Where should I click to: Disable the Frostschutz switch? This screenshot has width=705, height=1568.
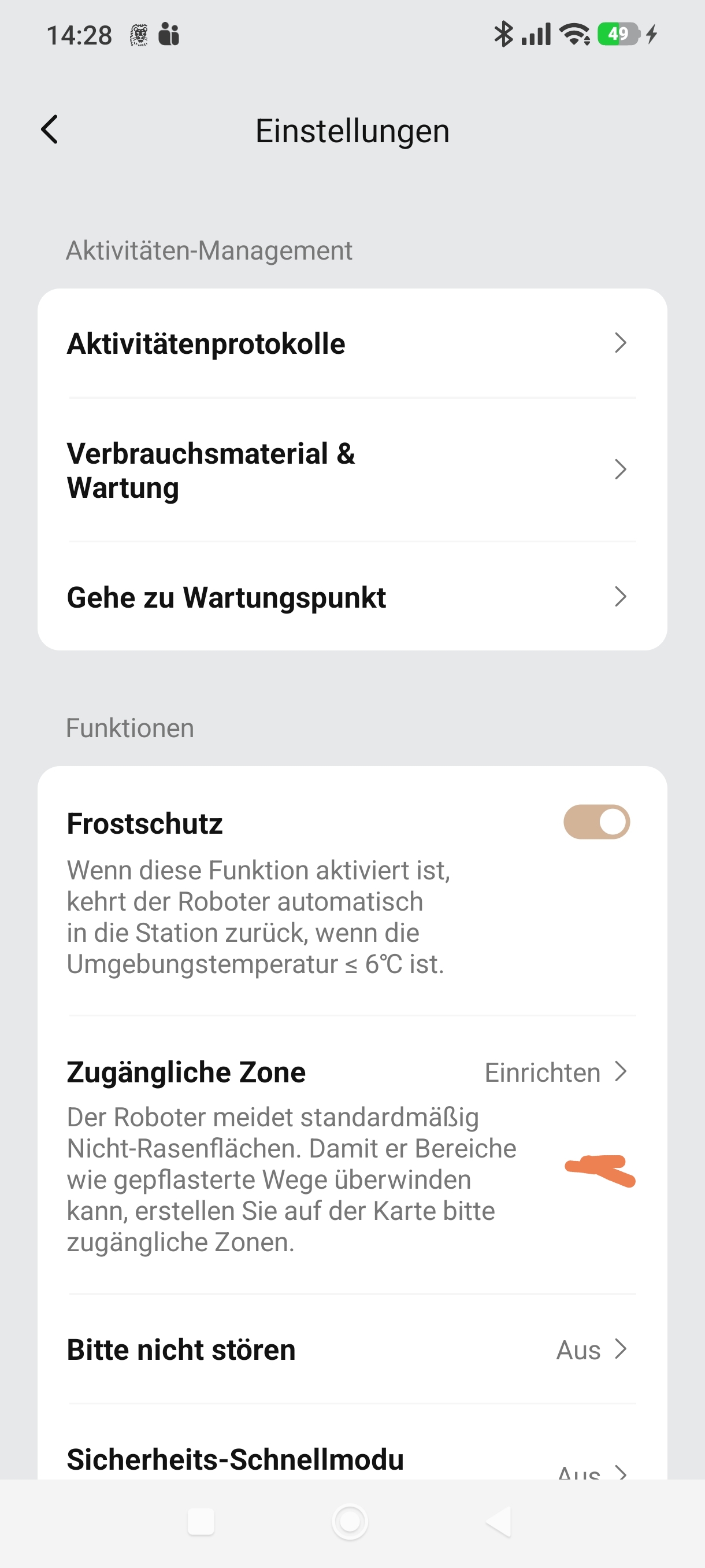point(596,822)
